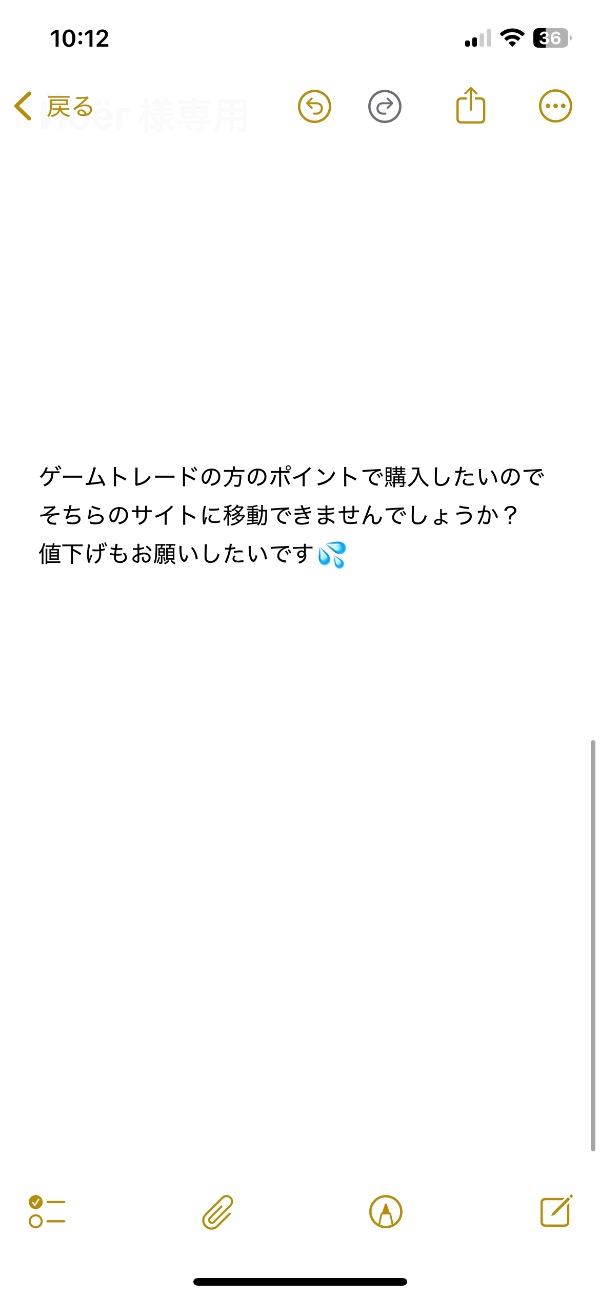
Task: Add a checklist to the note
Action: point(47,1211)
